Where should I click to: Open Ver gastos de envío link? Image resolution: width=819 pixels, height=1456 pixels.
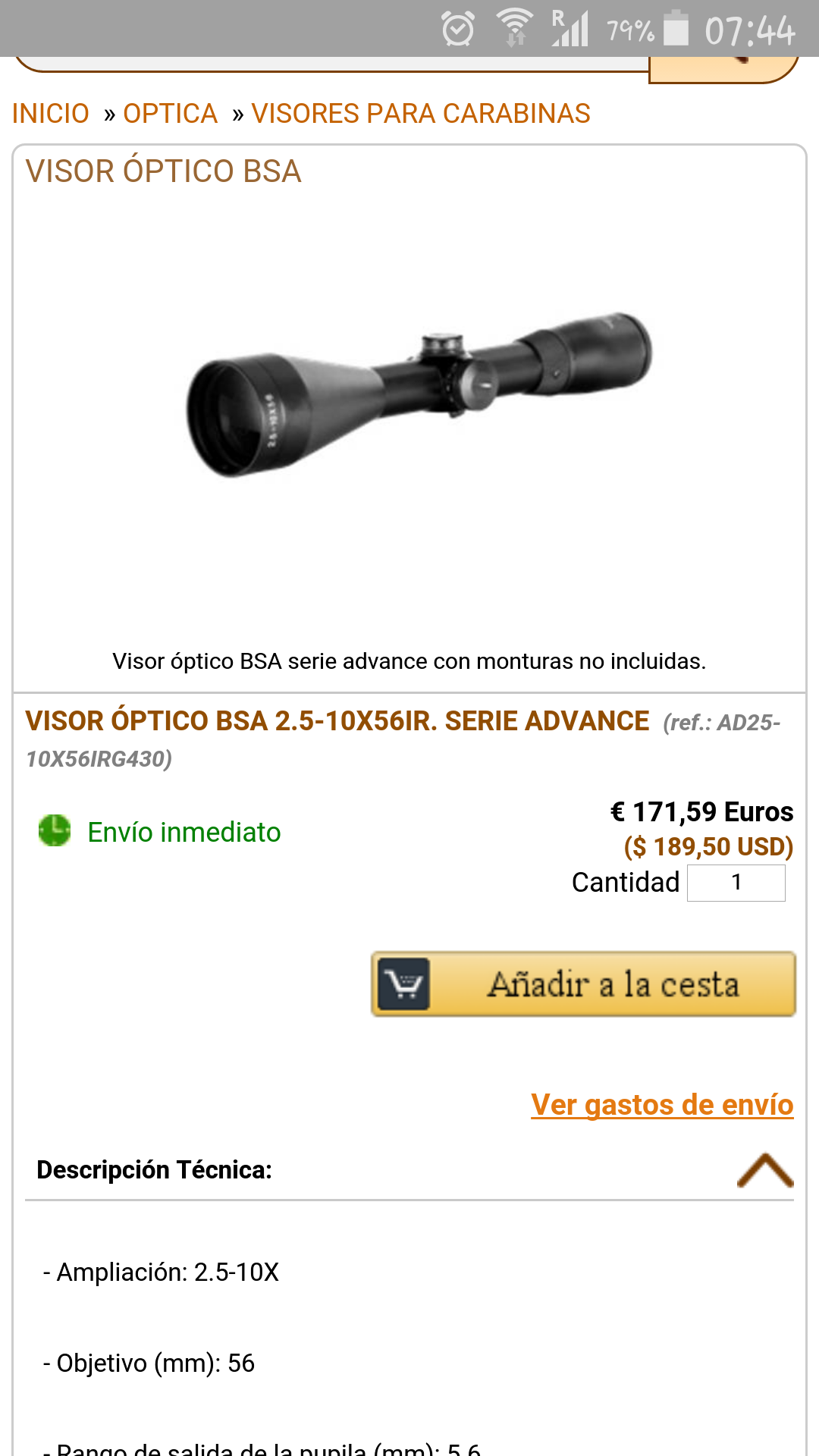pos(661,1105)
